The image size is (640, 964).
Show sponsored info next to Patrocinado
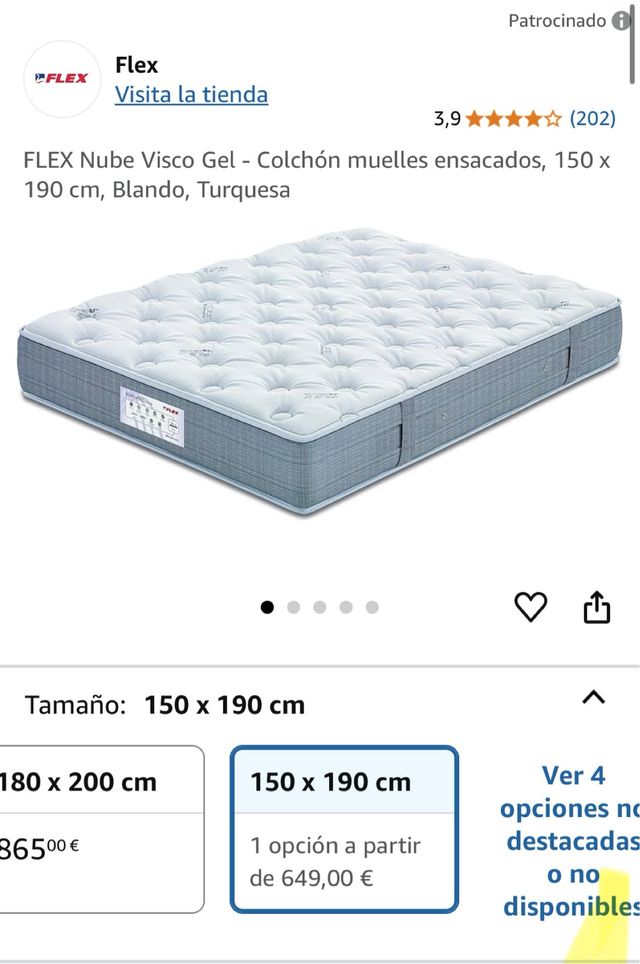pos(621,21)
